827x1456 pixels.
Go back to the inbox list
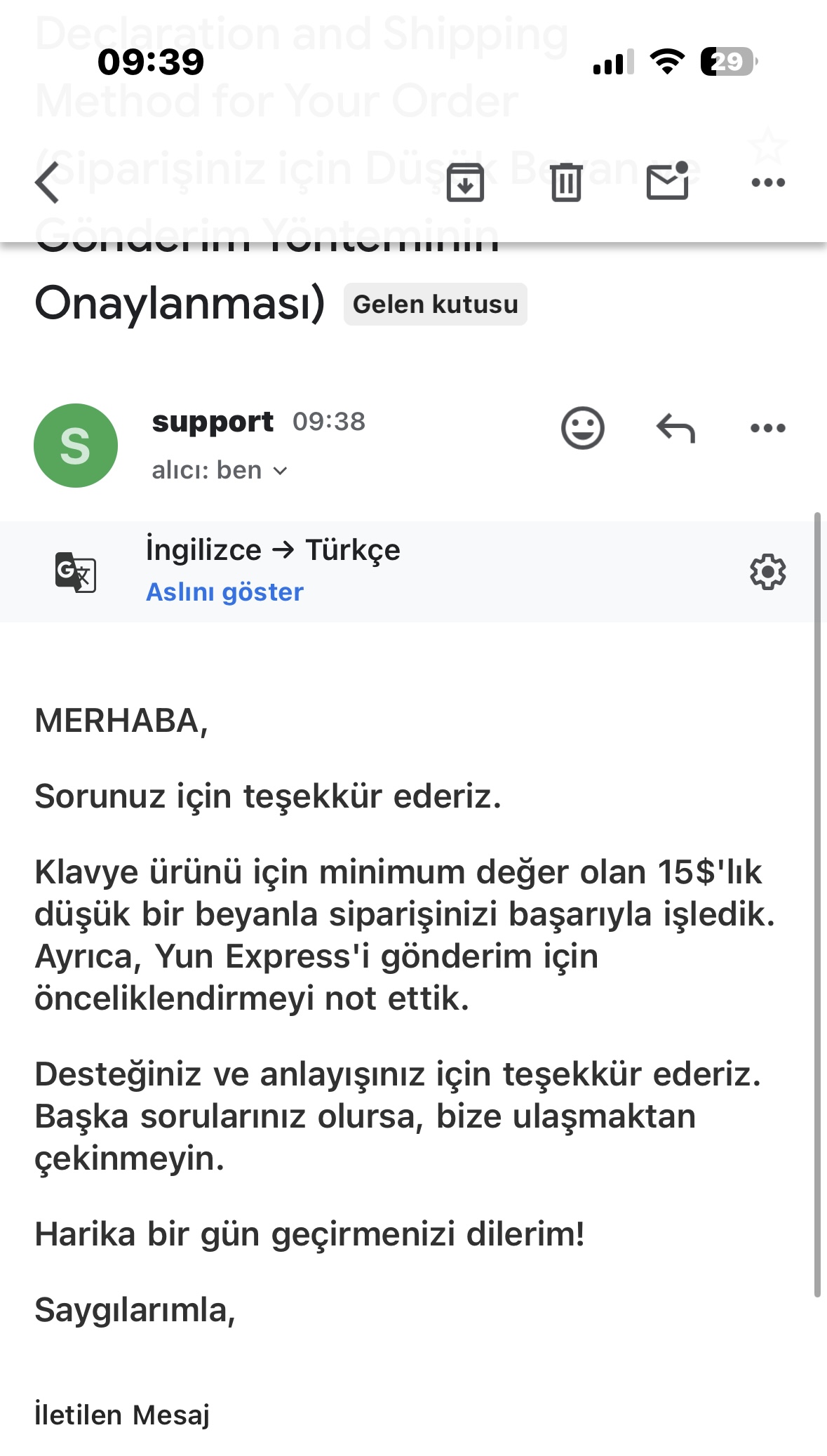coord(48,182)
